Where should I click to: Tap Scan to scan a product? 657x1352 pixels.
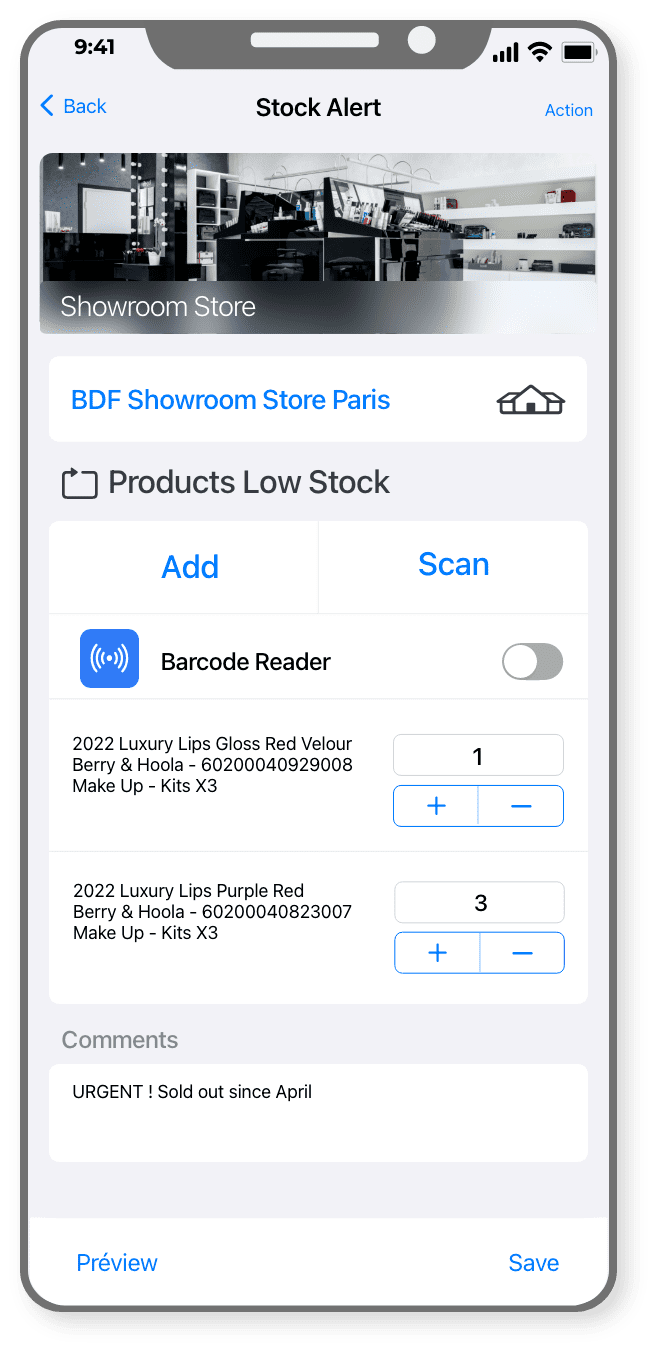(453, 565)
